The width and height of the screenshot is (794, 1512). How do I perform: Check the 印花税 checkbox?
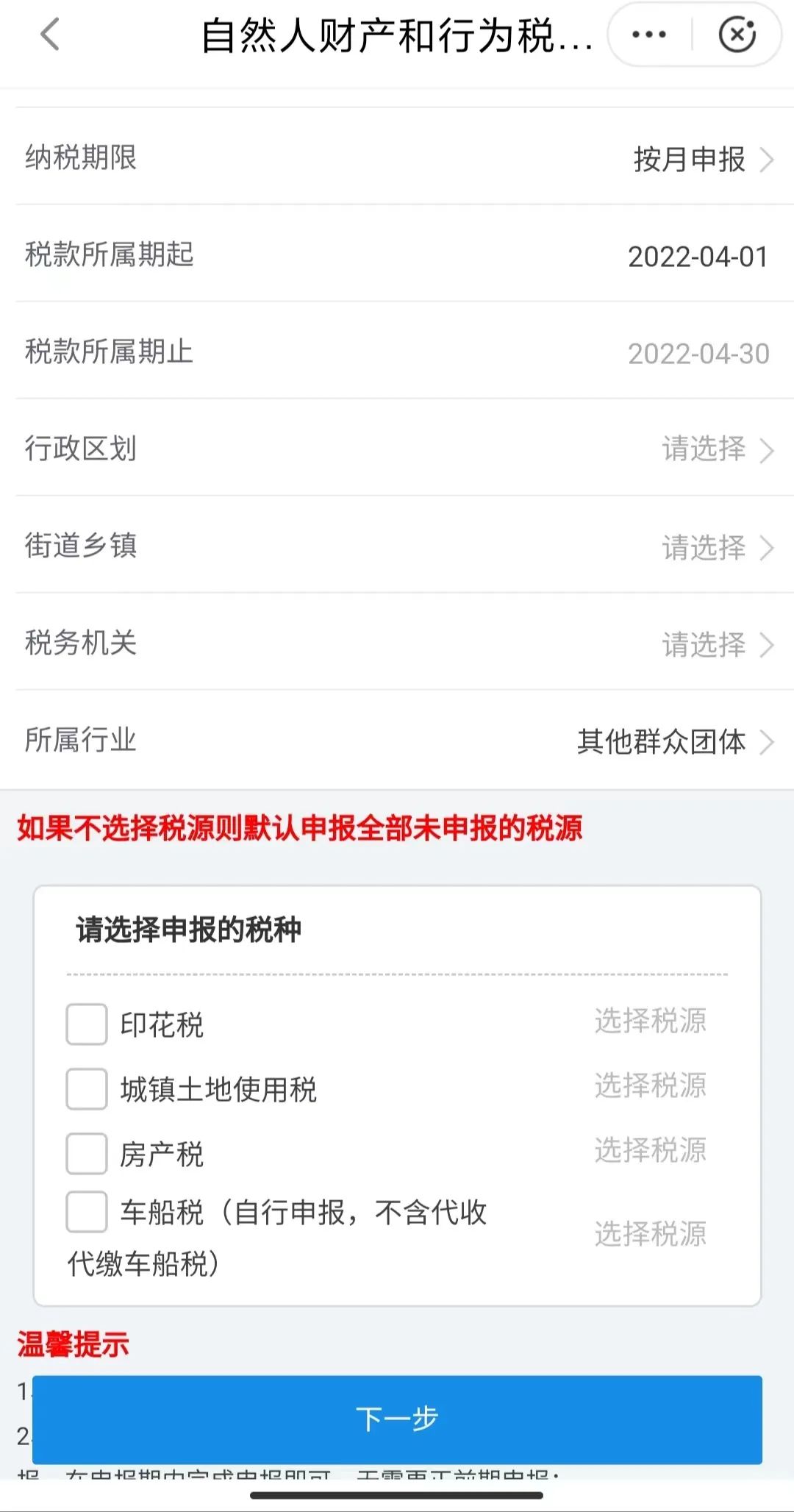[87, 1024]
